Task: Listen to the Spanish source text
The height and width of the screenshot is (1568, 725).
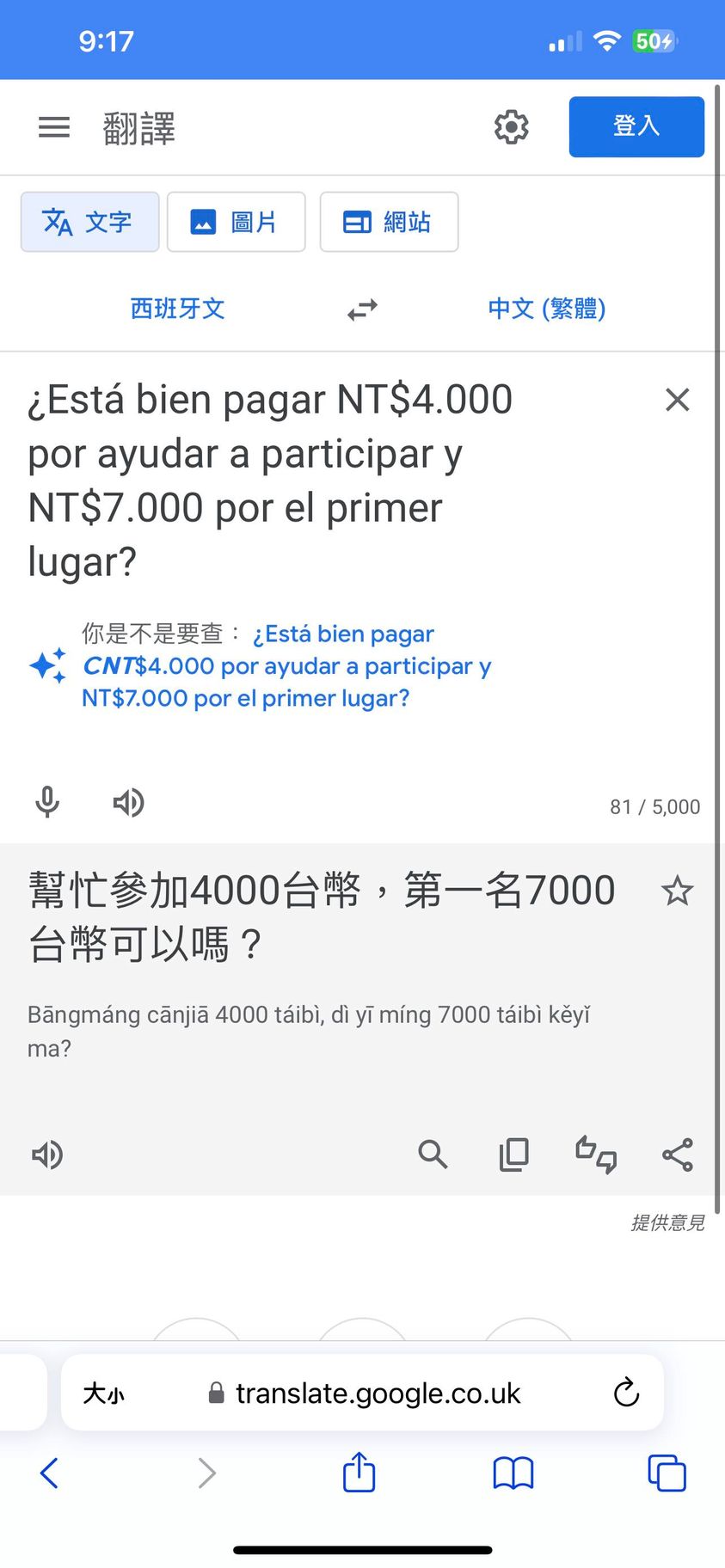Action: (128, 802)
